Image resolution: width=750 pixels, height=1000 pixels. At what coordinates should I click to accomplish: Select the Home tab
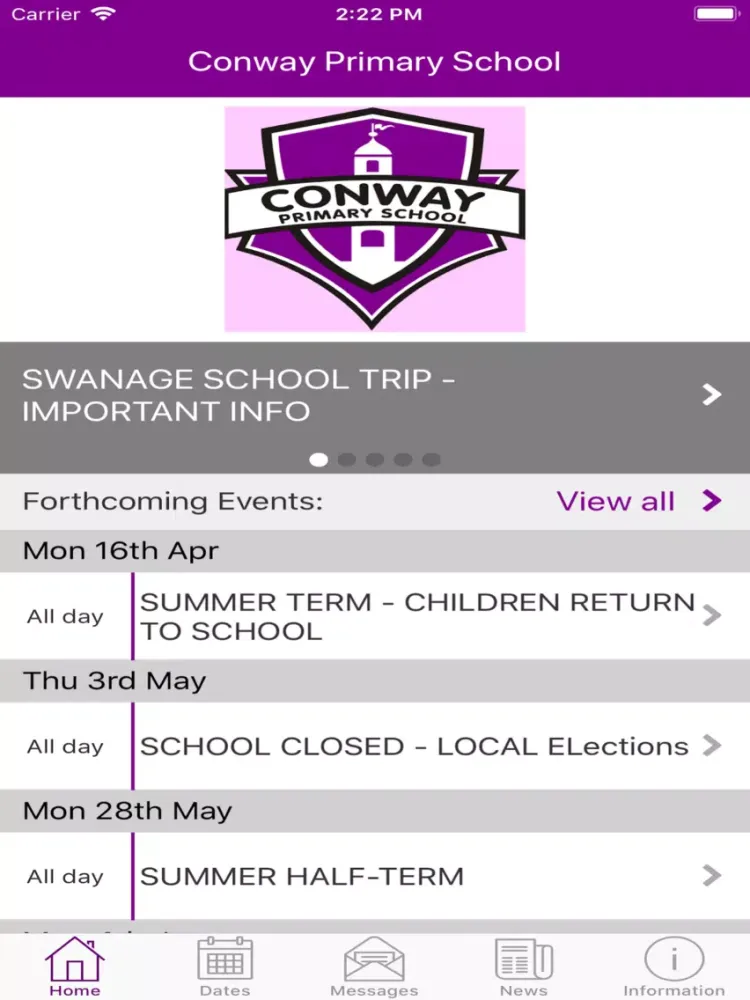click(x=75, y=967)
